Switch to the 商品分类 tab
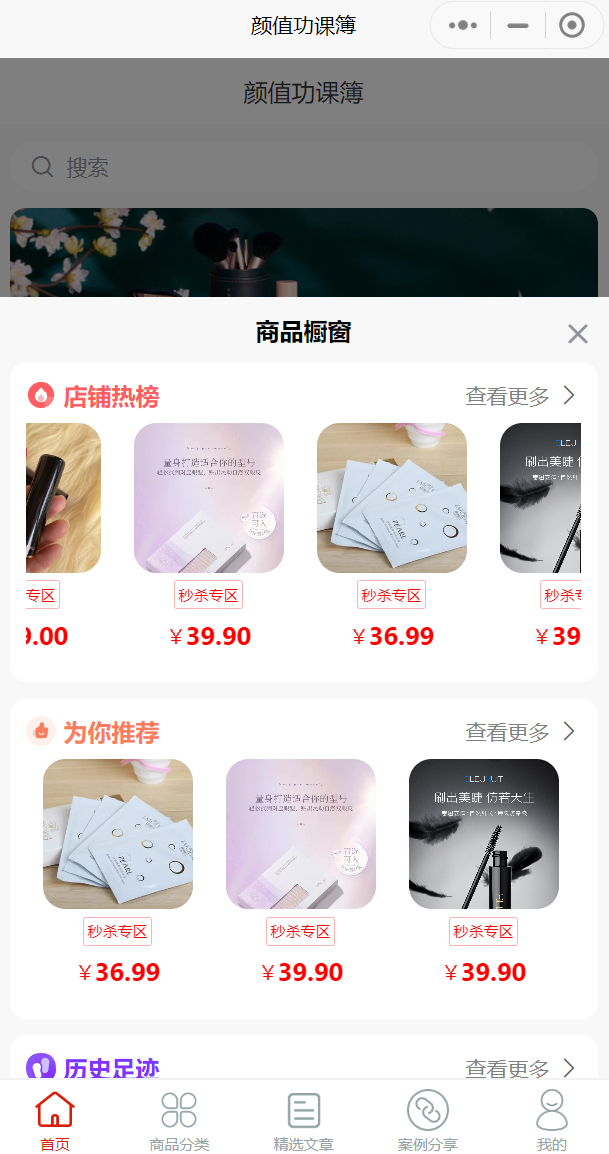Screen dimensions: 609x1154 pos(179,1120)
